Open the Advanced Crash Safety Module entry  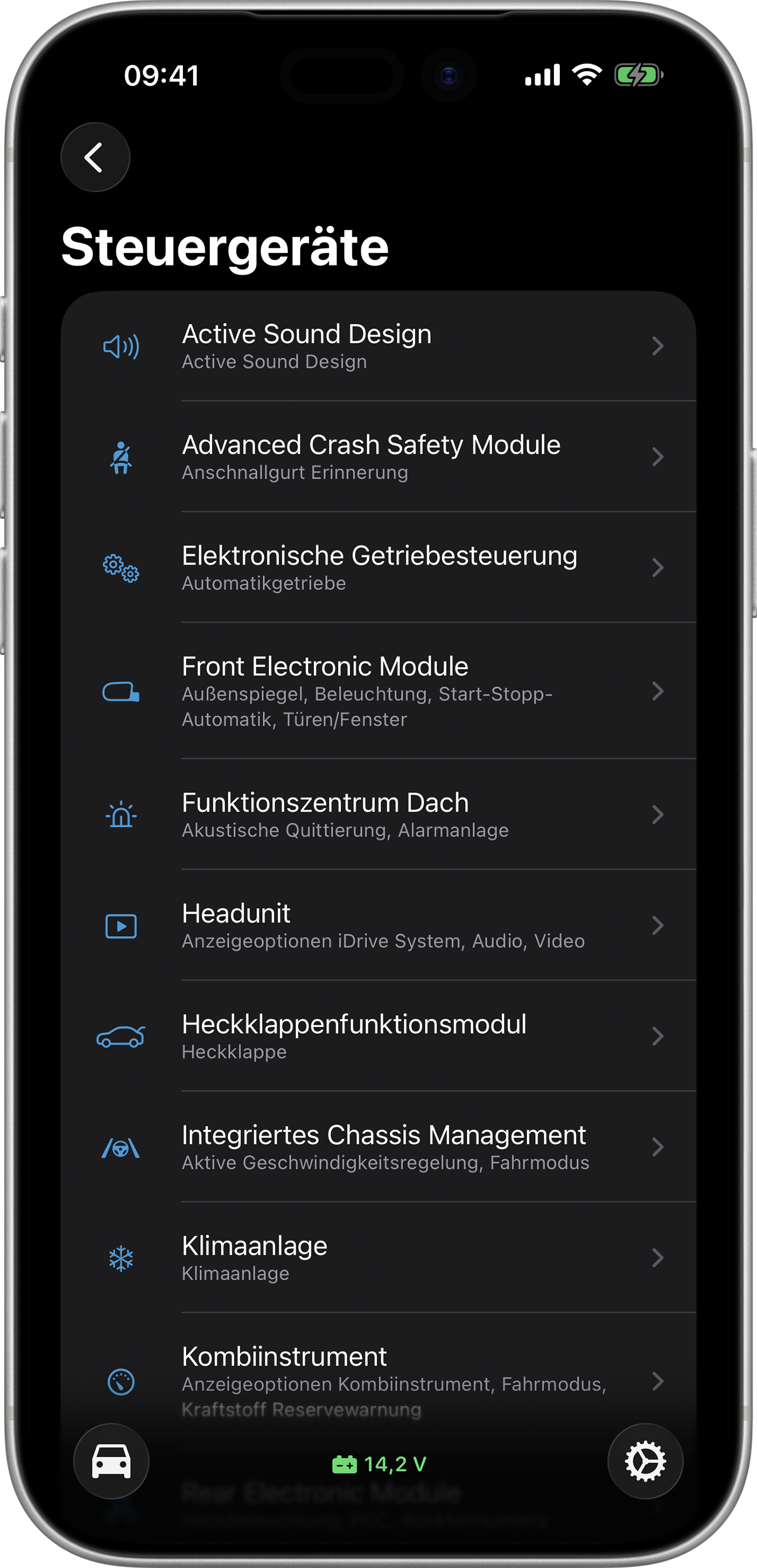tap(377, 458)
